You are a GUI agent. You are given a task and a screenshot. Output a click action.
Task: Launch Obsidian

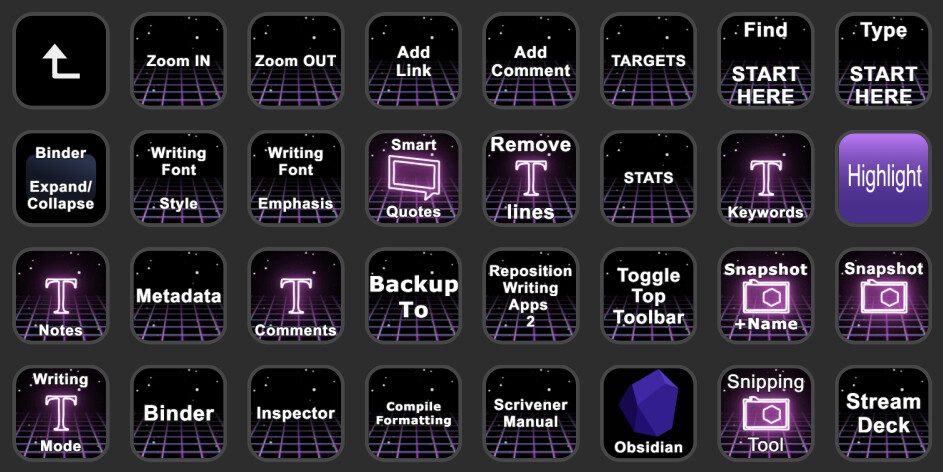[648, 413]
